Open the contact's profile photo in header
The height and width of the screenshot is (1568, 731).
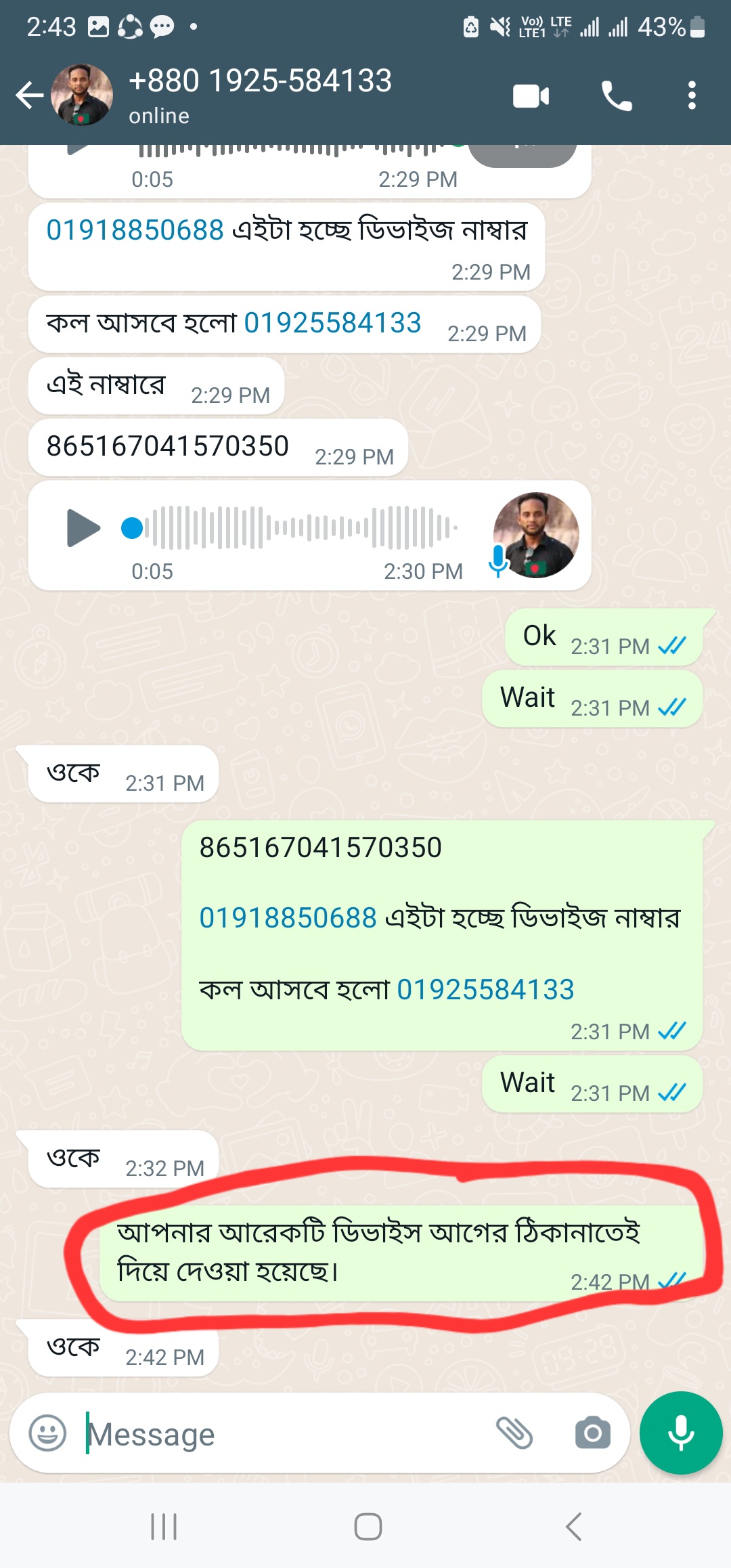[x=83, y=95]
